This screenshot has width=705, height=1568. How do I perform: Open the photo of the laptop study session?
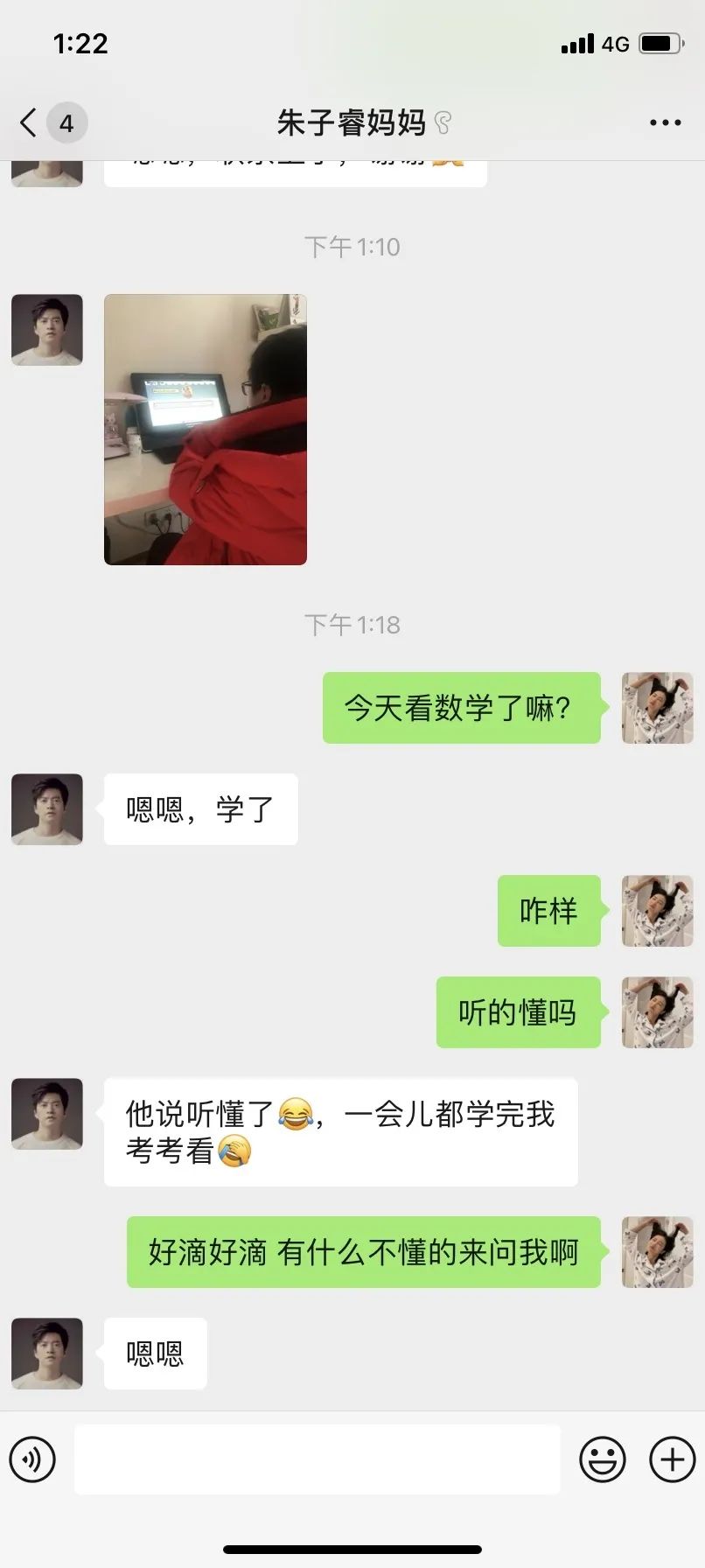(206, 430)
